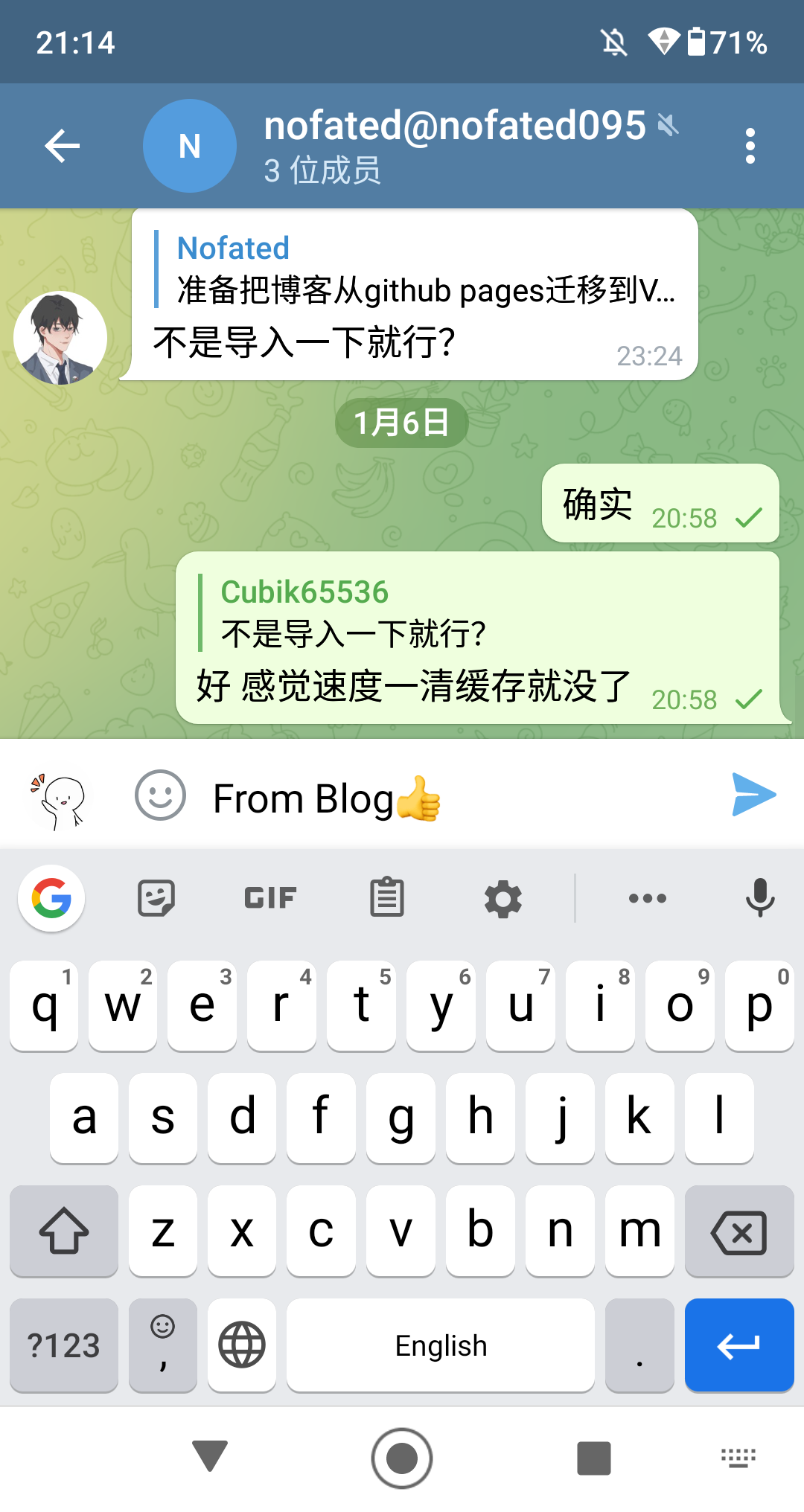Jump to quoted Cubik65536 reply
This screenshot has width=804, height=1512.
[354, 613]
